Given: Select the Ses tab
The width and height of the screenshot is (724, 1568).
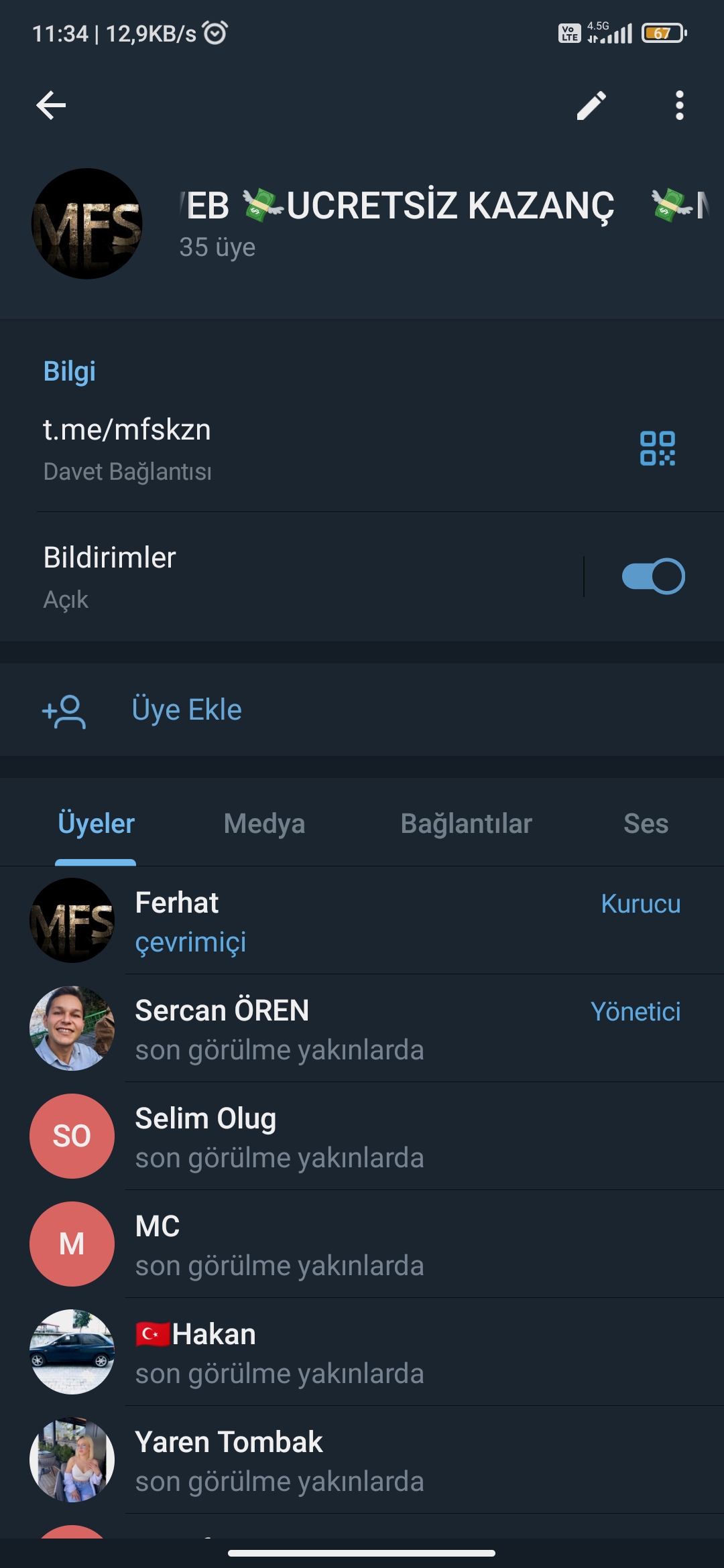Looking at the screenshot, I should tap(644, 824).
